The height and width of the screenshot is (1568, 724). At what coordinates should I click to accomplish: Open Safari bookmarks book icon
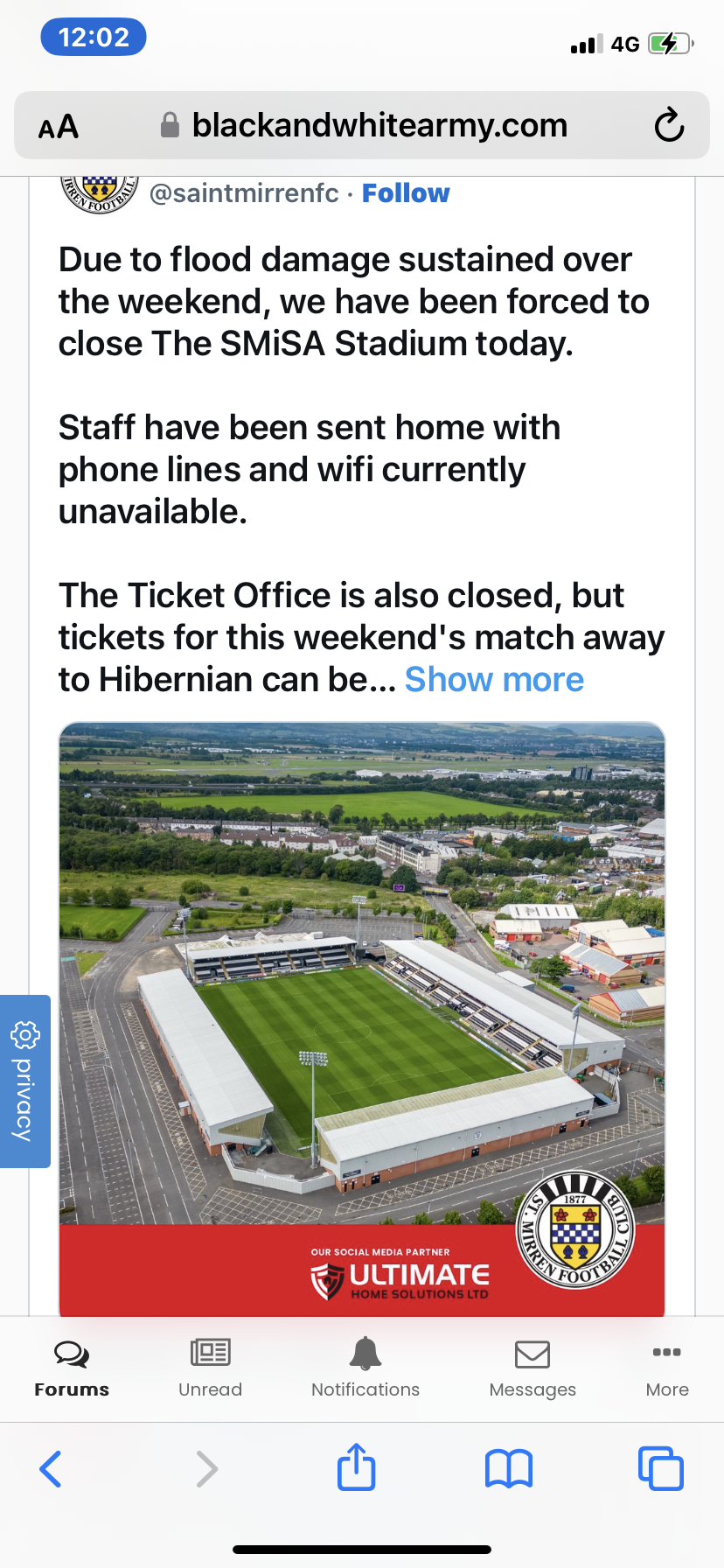point(509,1468)
